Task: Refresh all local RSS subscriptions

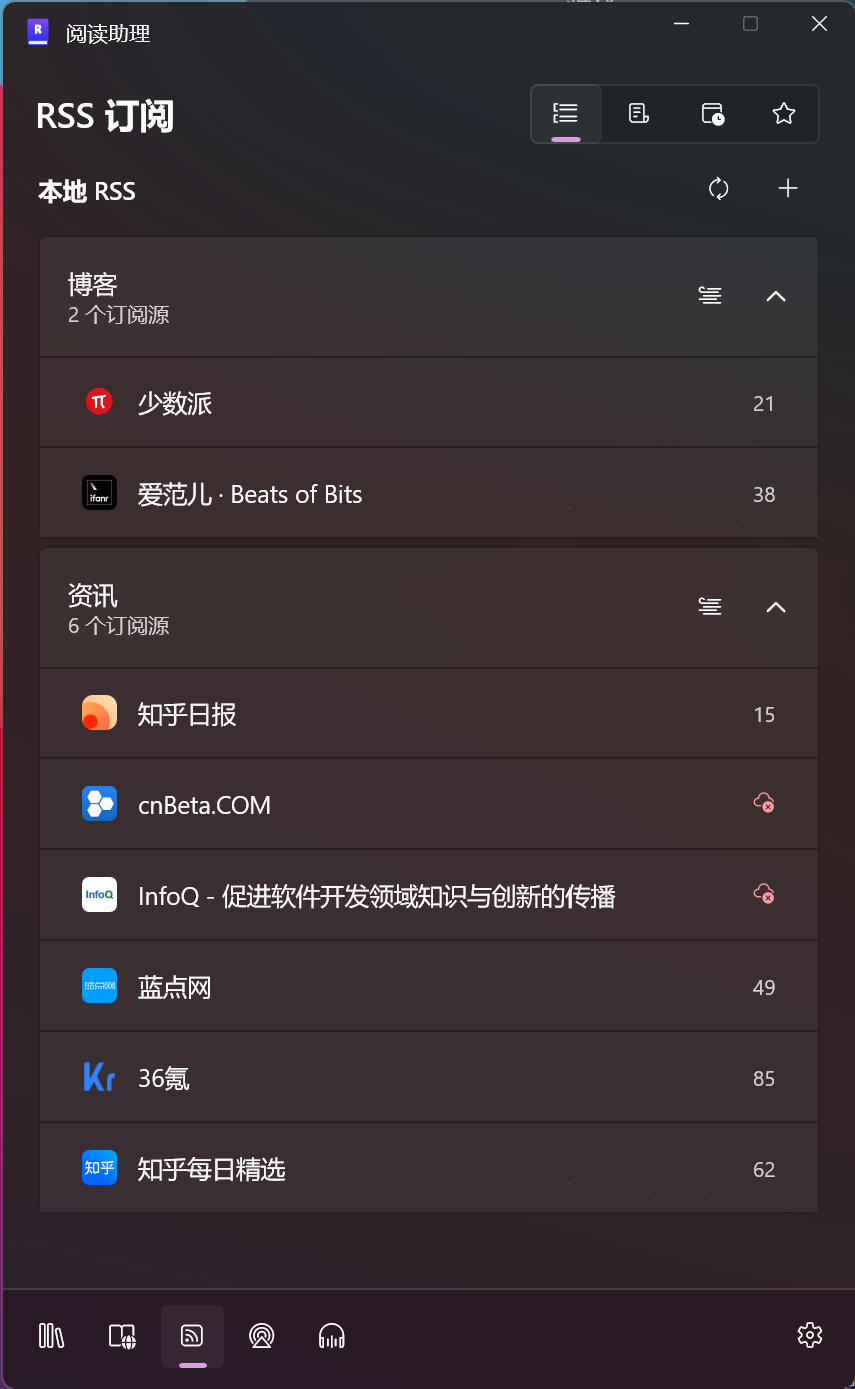Action: click(718, 188)
